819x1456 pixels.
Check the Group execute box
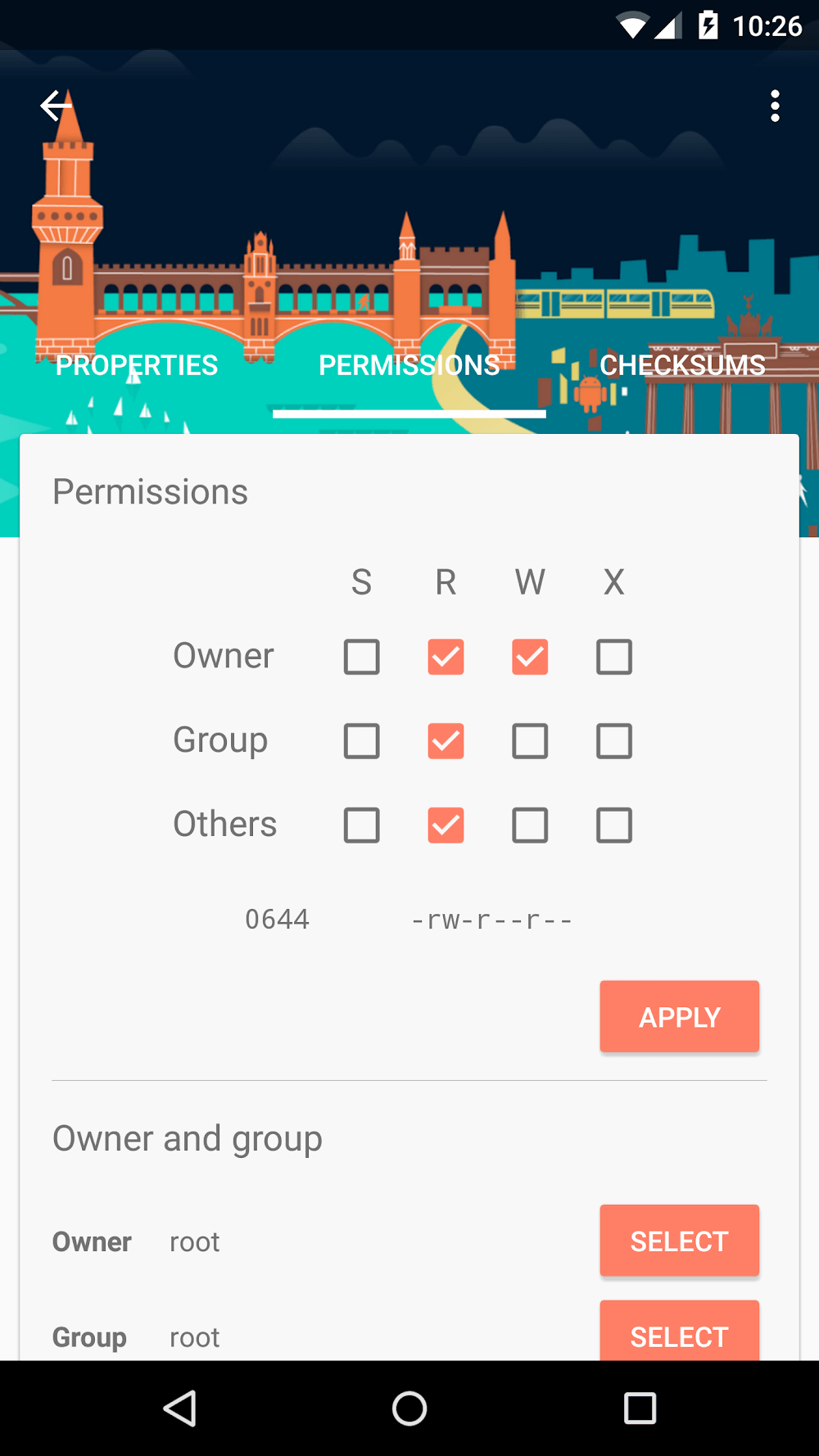pos(614,741)
